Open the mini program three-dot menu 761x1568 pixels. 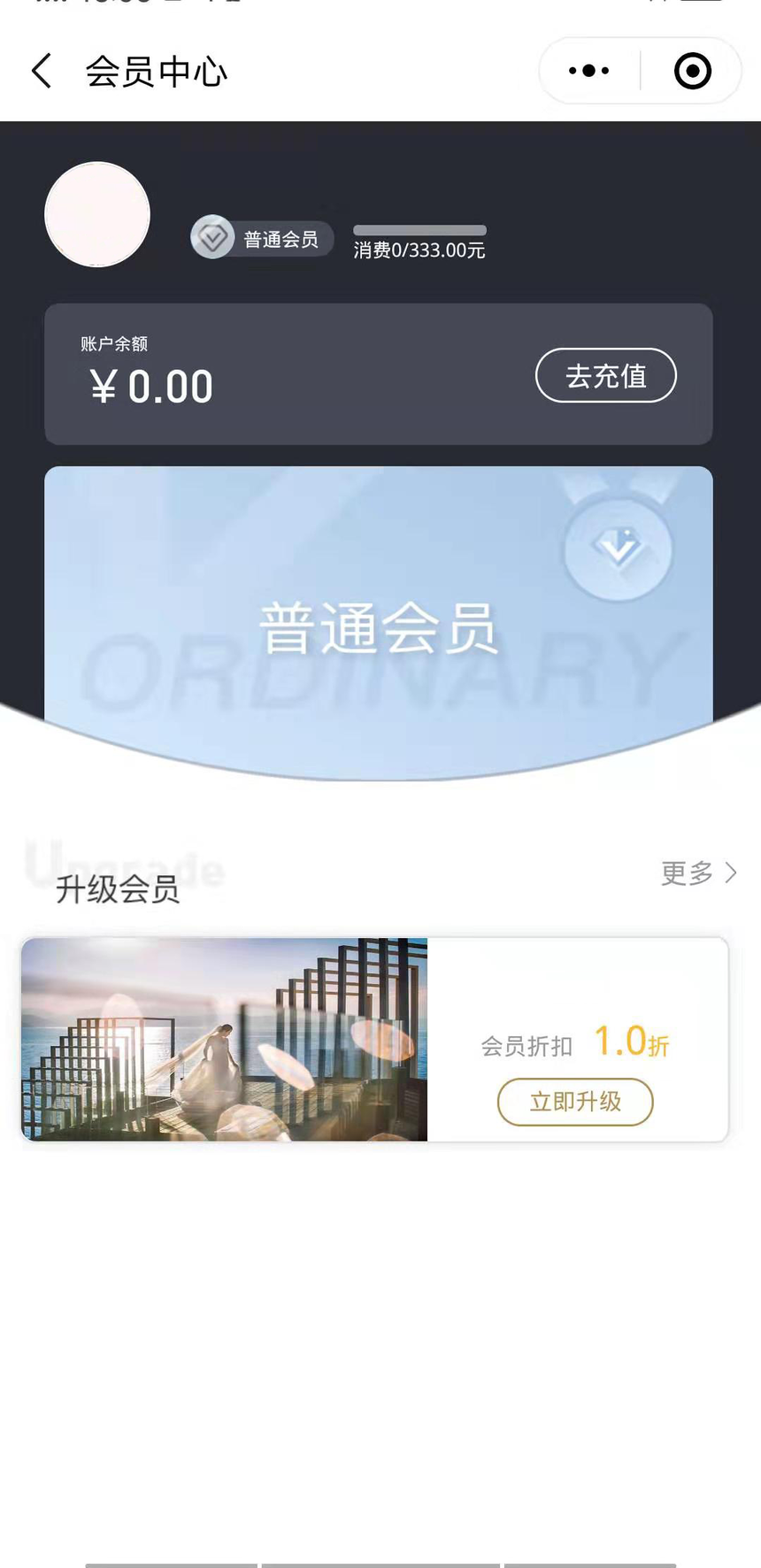coord(589,71)
